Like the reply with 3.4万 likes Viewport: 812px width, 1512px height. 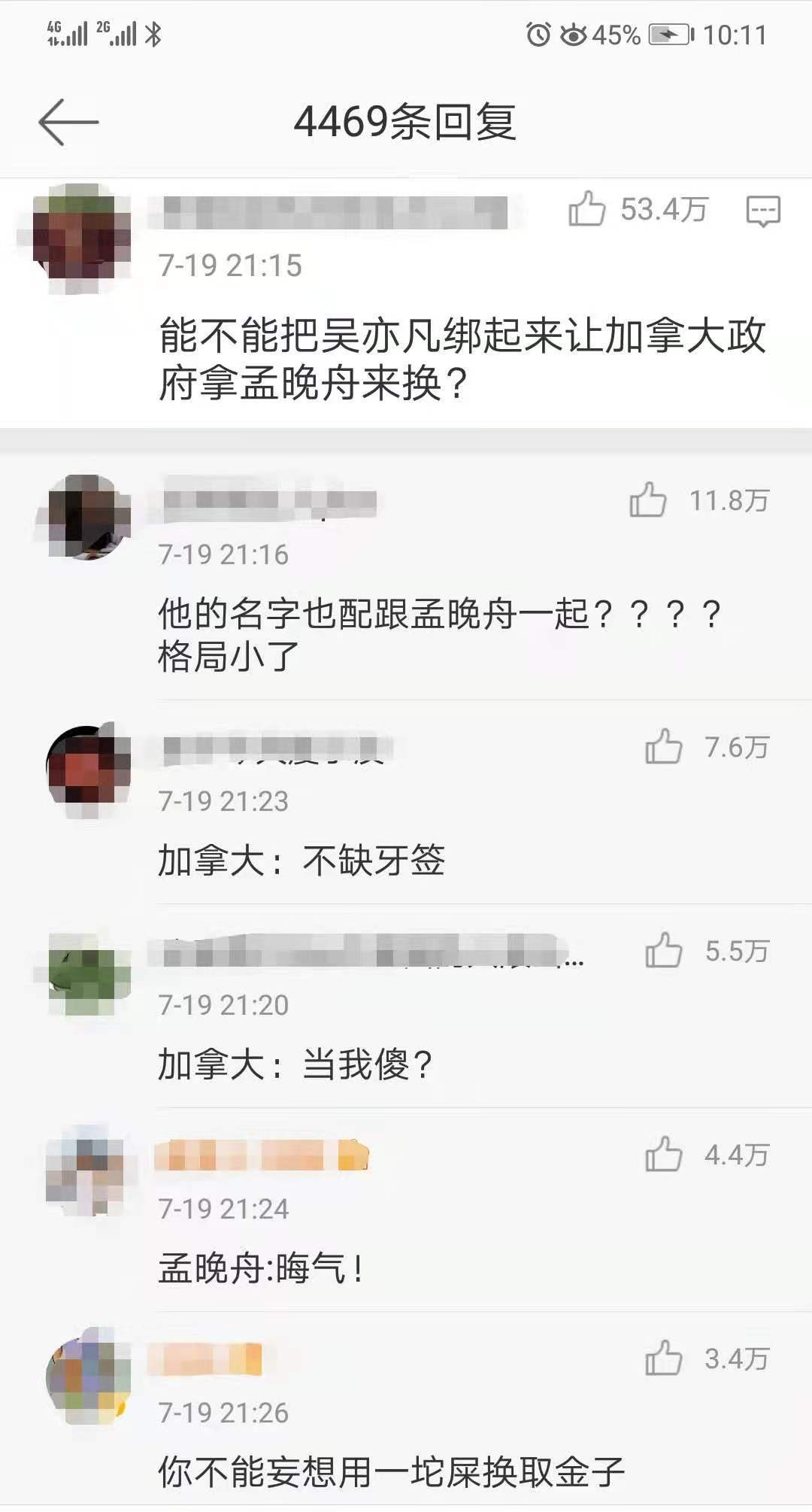click(x=663, y=1359)
